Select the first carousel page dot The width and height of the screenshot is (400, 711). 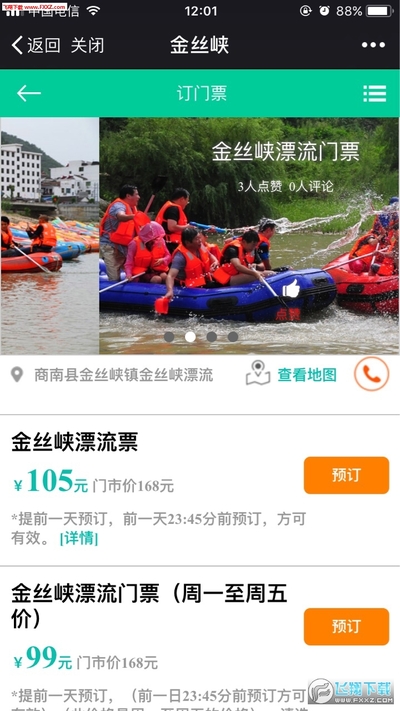point(169,336)
